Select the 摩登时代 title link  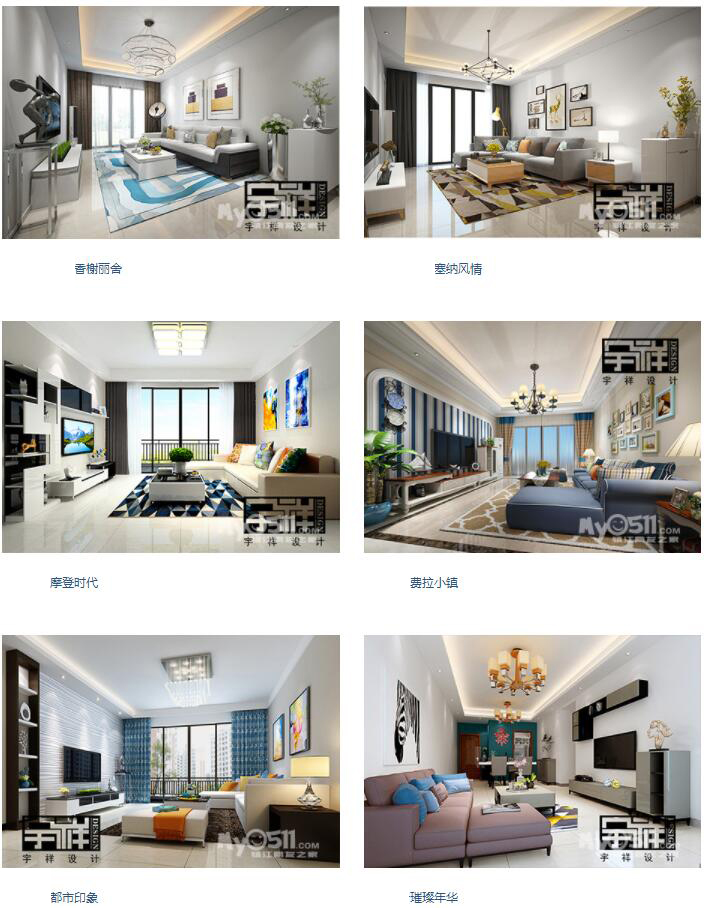[74, 583]
